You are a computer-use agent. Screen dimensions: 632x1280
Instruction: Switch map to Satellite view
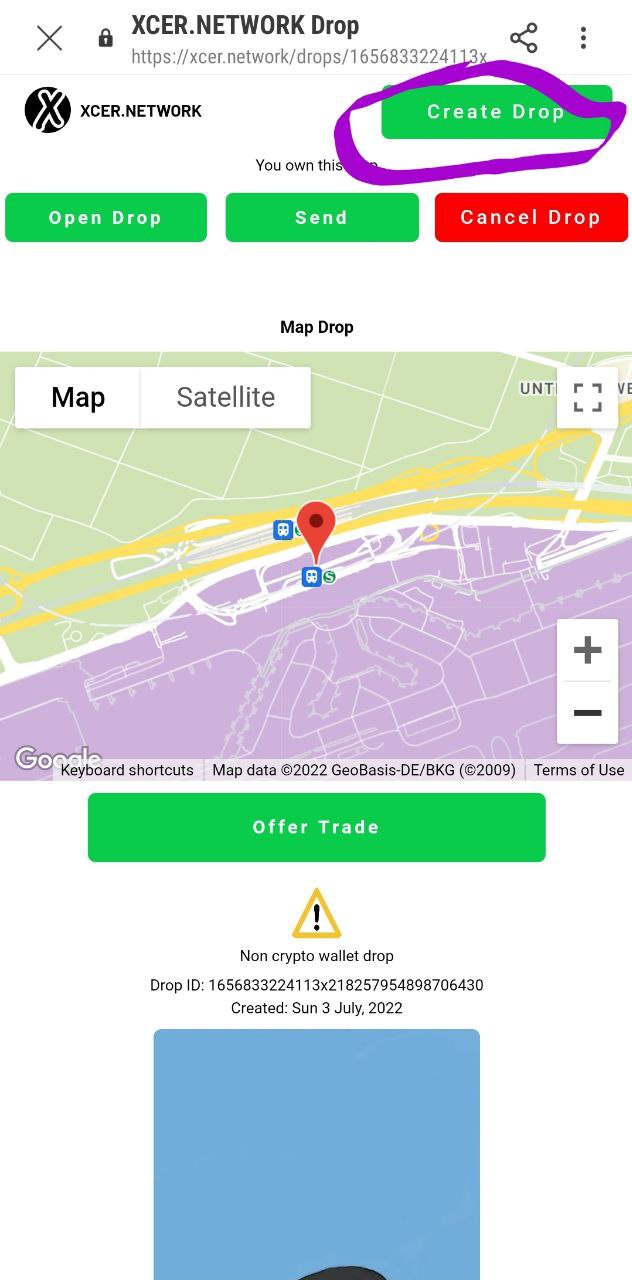coord(225,397)
